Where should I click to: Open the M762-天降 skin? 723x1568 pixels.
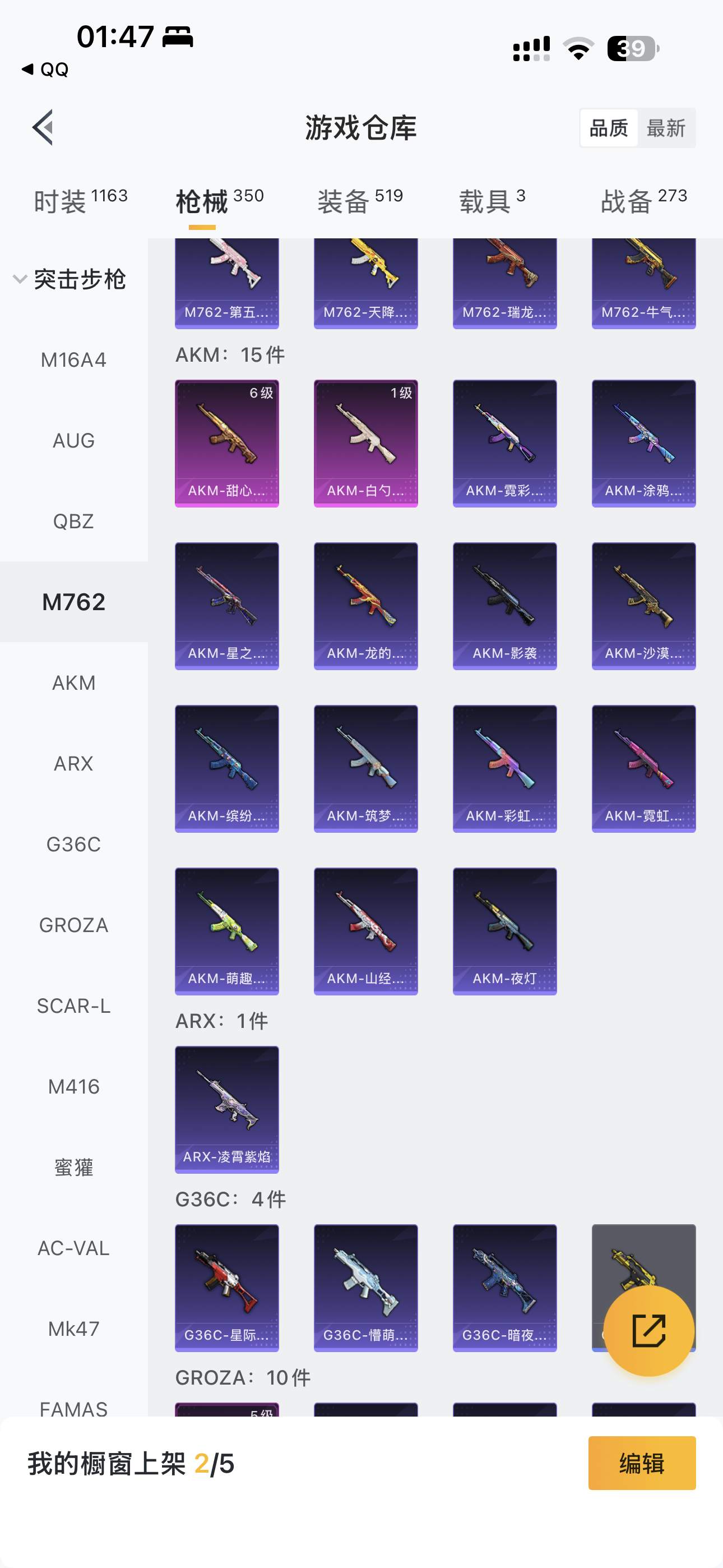(366, 284)
